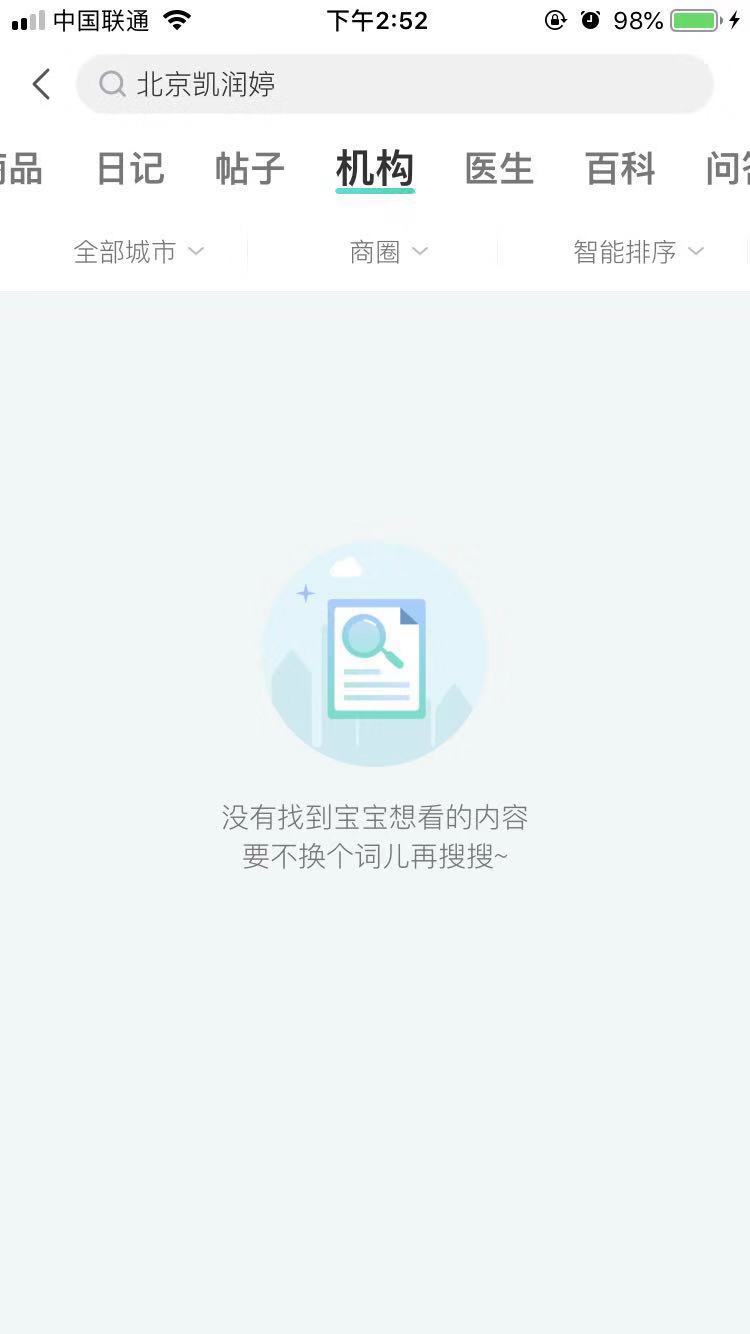The width and height of the screenshot is (750, 1334).
Task: Expand the 商圈 filter dropdown
Action: [x=388, y=252]
